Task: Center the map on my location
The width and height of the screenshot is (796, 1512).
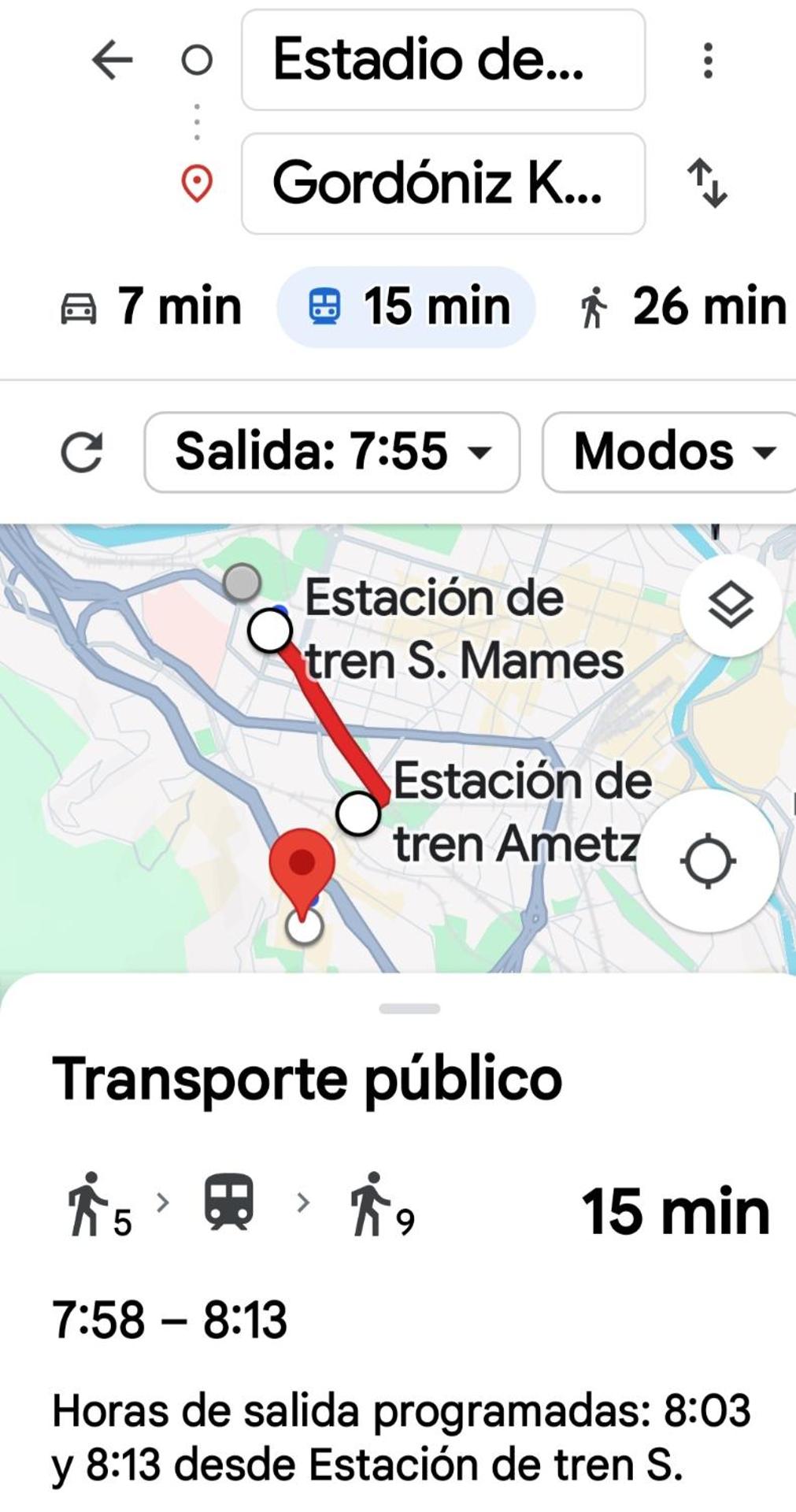Action: click(x=707, y=861)
